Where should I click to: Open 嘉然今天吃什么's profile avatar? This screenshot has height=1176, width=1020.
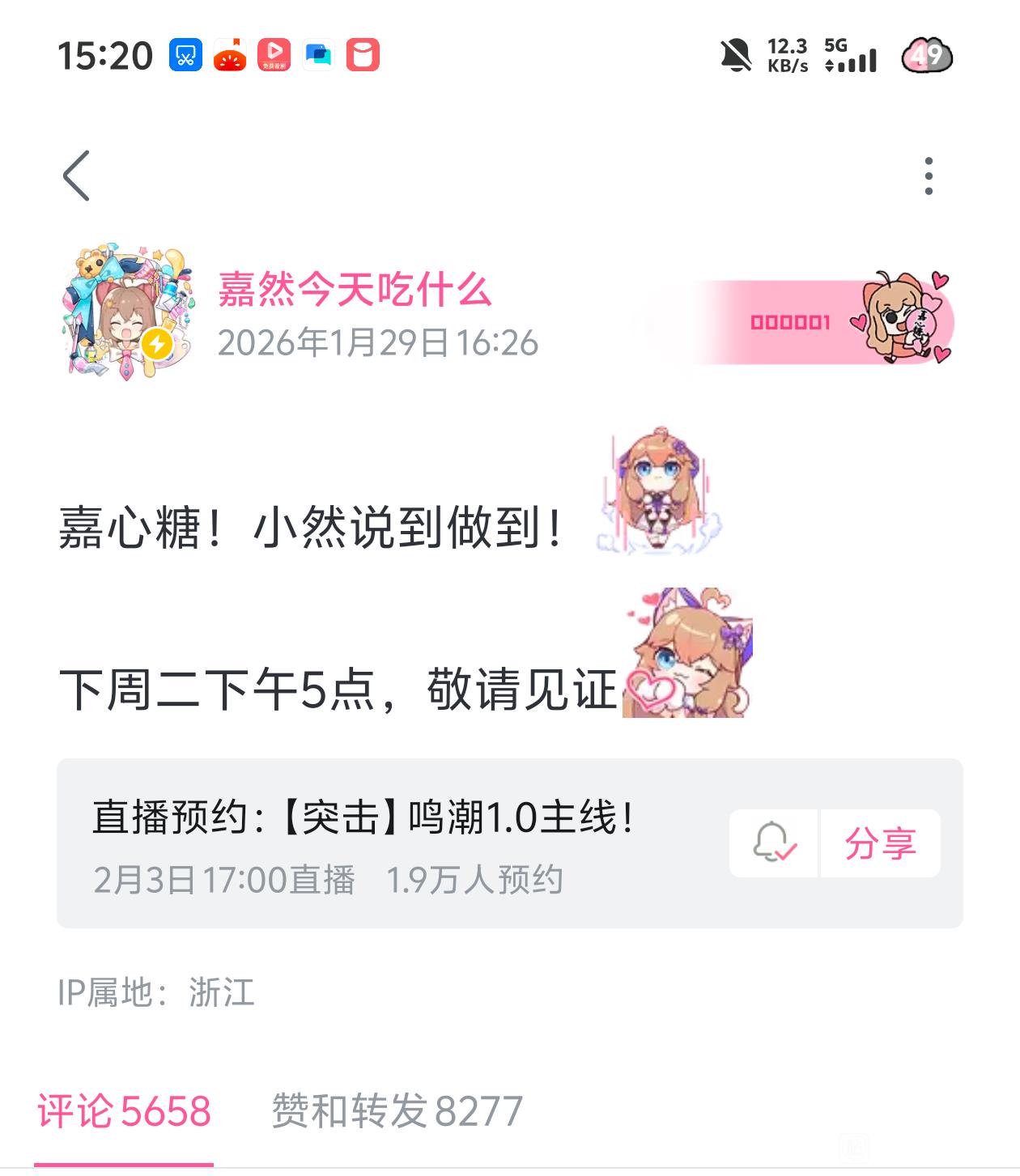(128, 311)
